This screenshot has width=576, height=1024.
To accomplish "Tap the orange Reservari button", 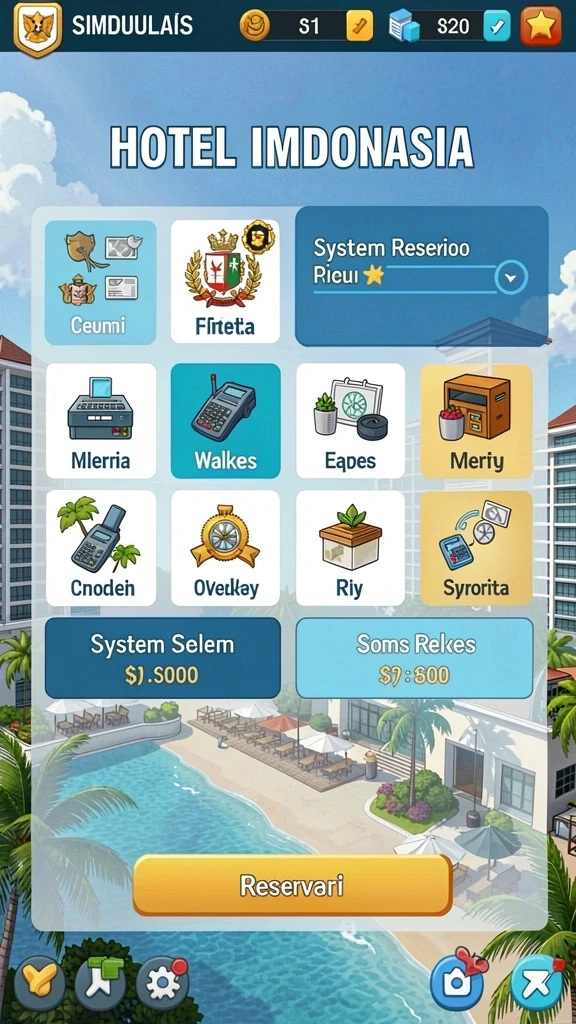I will [293, 886].
